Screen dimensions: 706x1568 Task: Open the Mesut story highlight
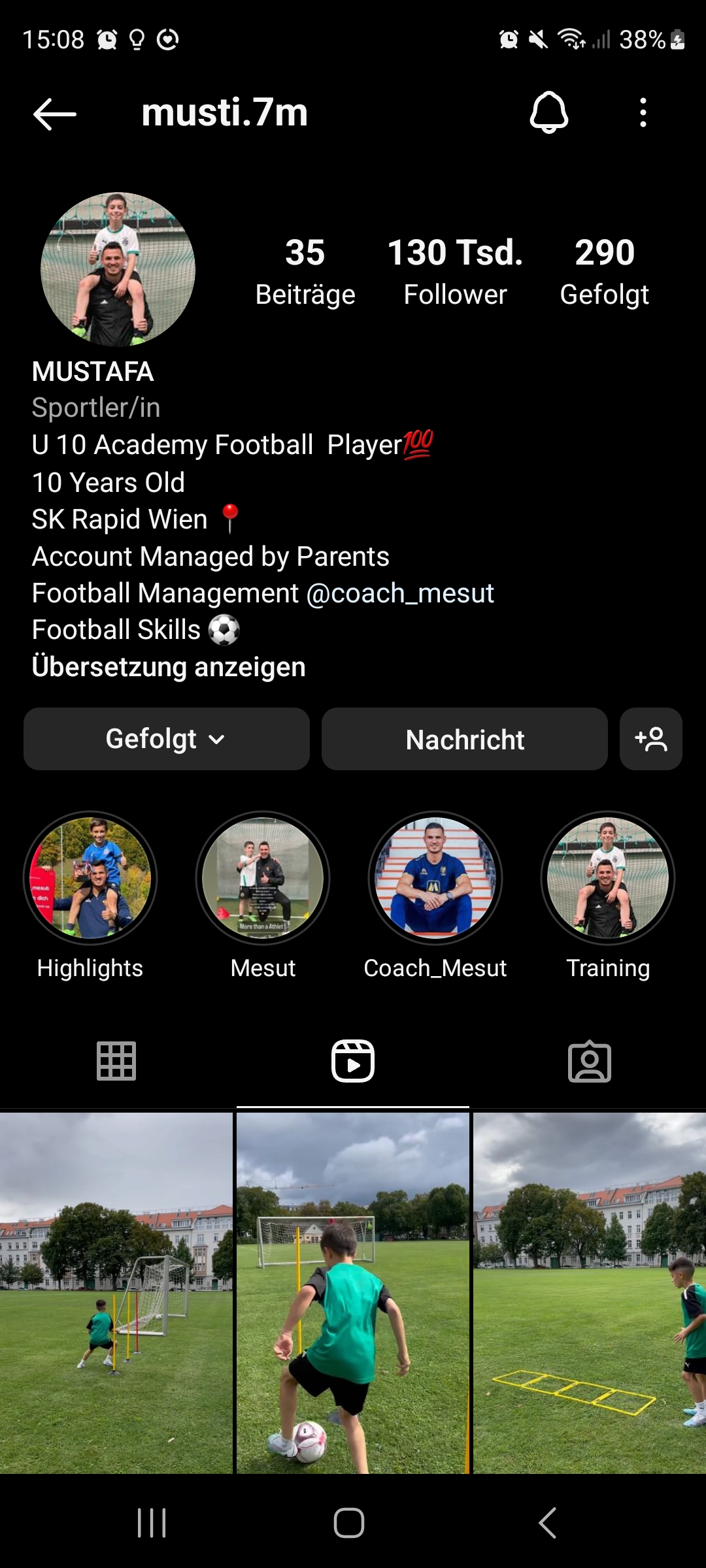[x=263, y=896]
